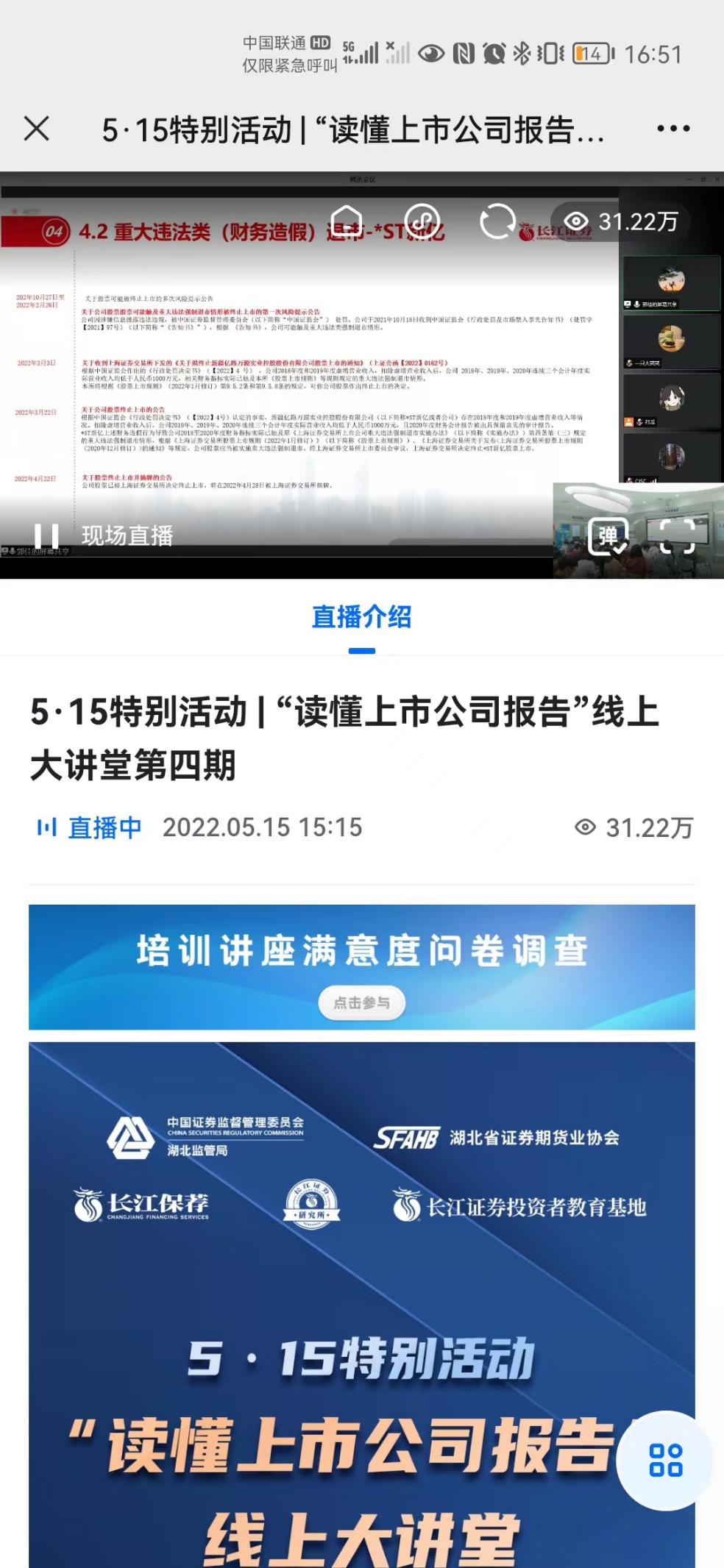The image size is (724, 1568).
Task: Enter fullscreen video mode
Action: pyautogui.click(x=677, y=535)
